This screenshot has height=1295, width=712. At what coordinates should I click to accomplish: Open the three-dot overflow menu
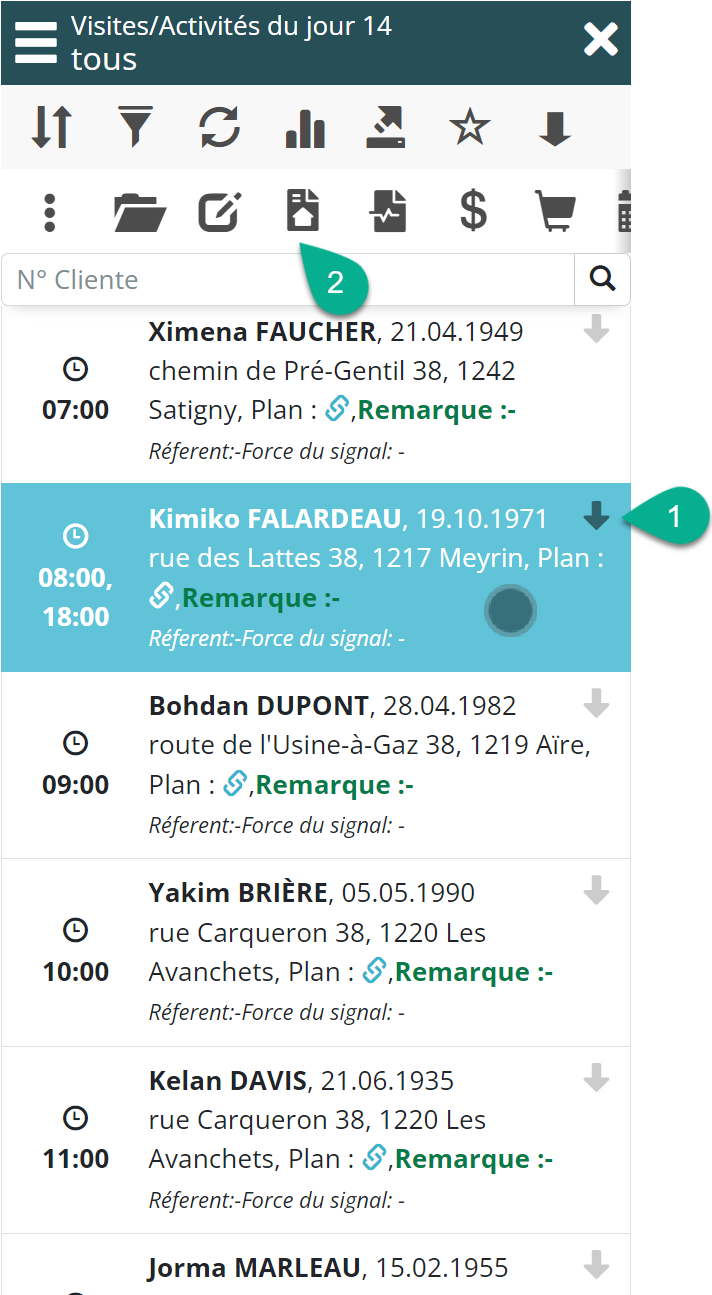coord(50,212)
